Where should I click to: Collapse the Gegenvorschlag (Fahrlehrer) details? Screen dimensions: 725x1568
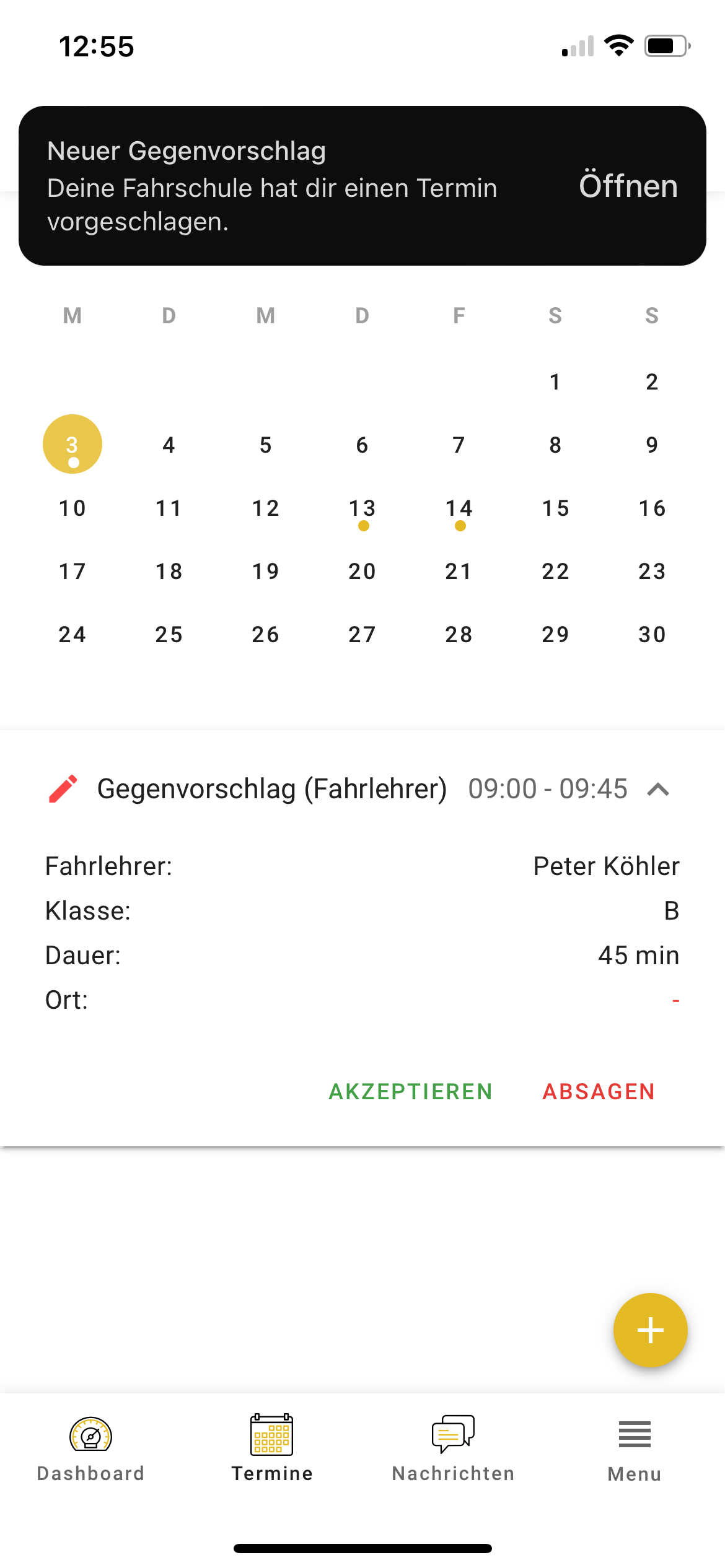point(658,790)
